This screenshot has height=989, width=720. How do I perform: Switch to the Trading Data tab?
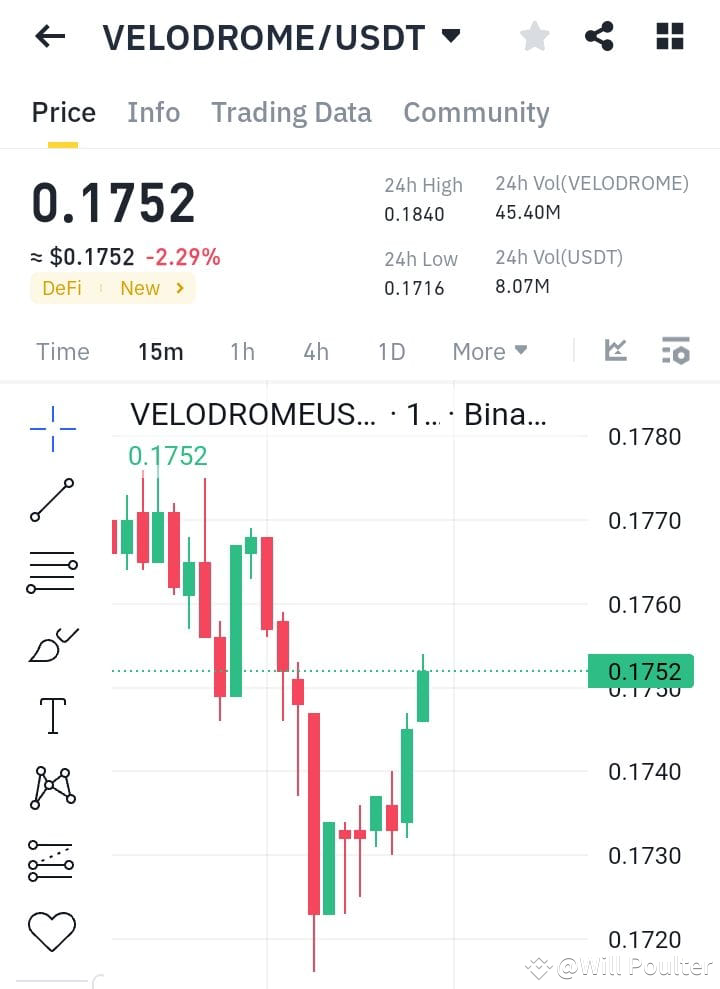tap(291, 112)
